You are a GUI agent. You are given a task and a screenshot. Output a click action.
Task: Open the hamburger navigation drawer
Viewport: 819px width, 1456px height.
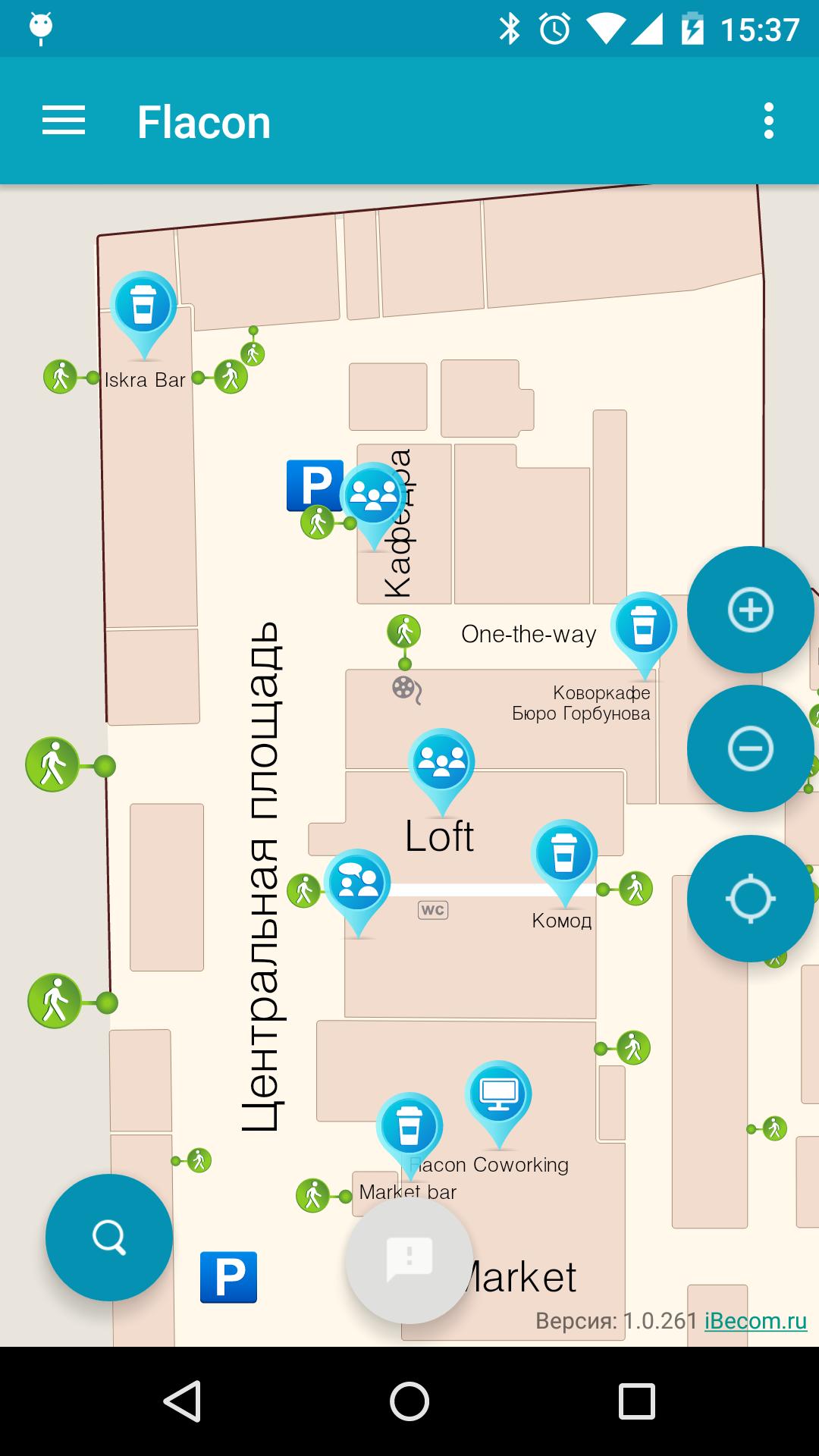point(64,121)
